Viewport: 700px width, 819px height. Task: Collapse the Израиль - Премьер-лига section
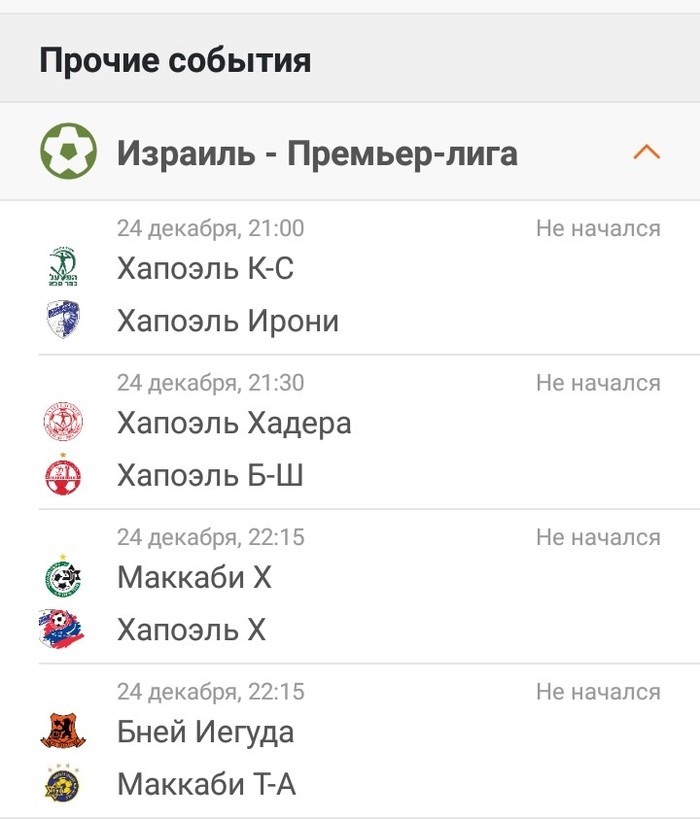[x=647, y=153]
